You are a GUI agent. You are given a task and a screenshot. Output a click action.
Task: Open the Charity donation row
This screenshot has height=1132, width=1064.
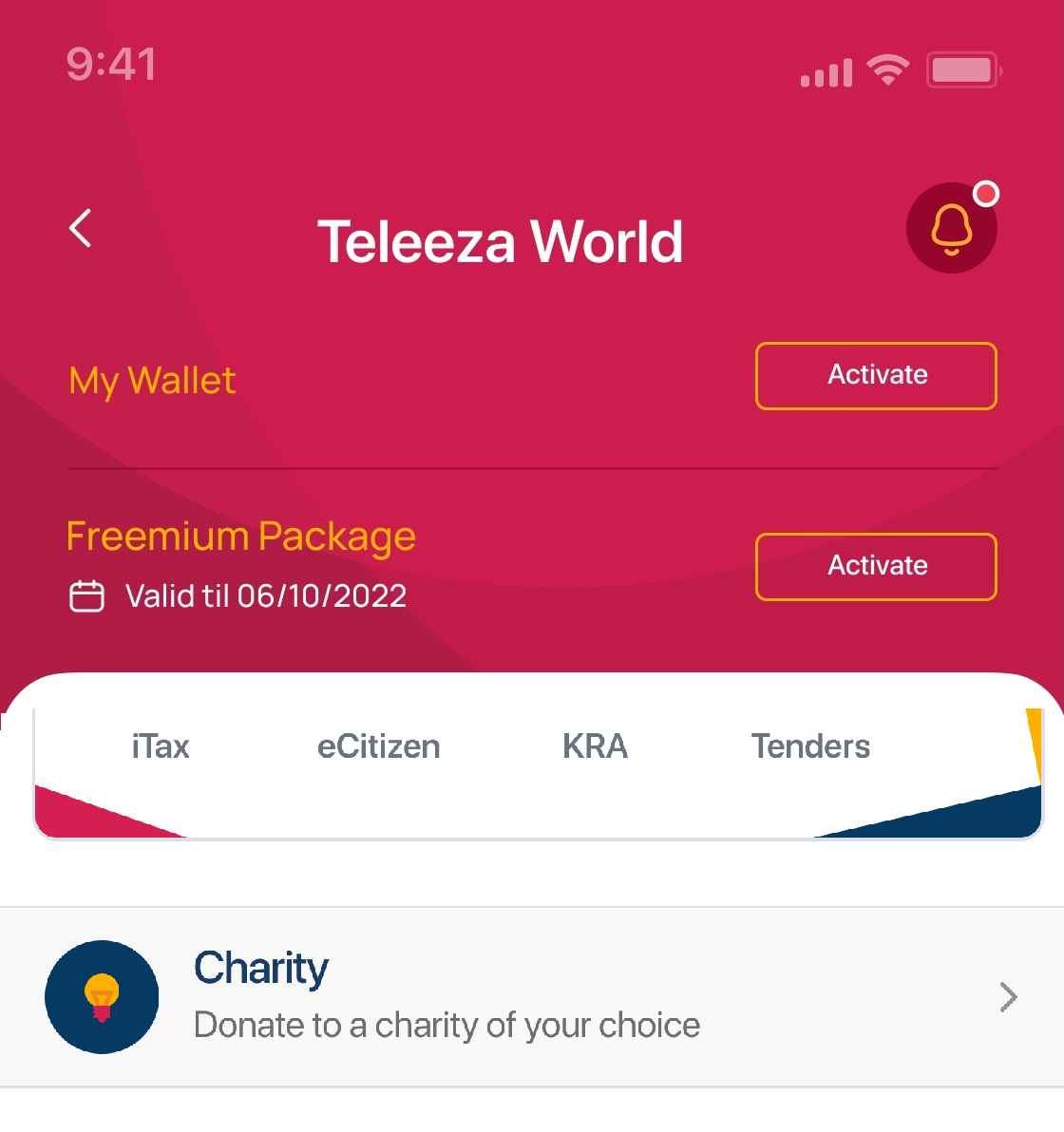pyautogui.click(x=532, y=996)
